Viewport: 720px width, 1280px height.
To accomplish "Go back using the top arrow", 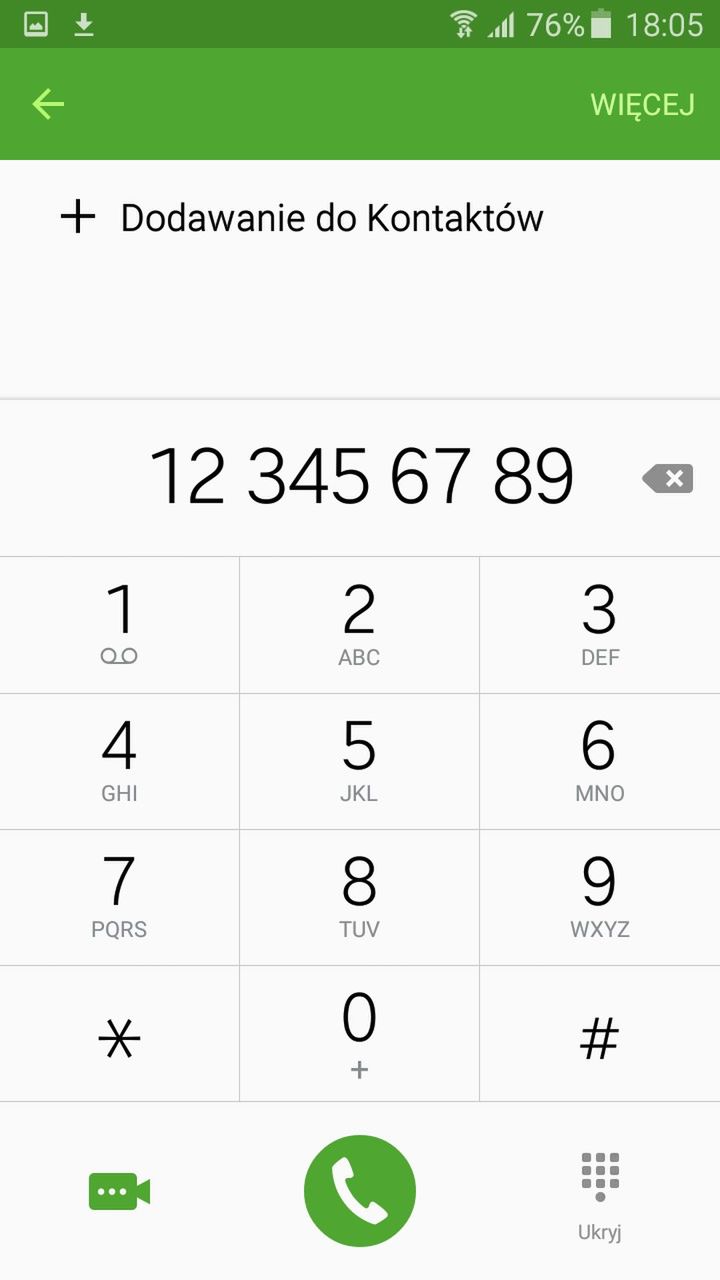I will [x=47, y=104].
